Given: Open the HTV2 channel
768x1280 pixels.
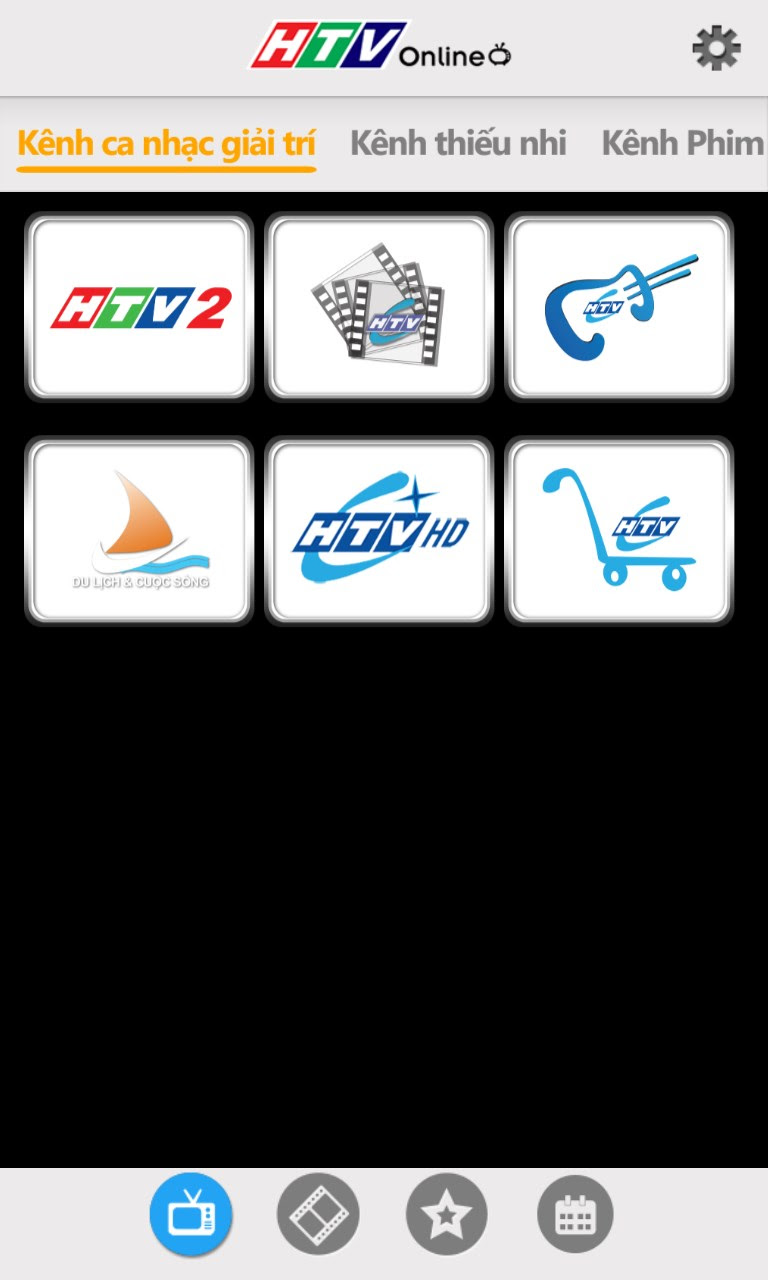Looking at the screenshot, I should coord(139,307).
